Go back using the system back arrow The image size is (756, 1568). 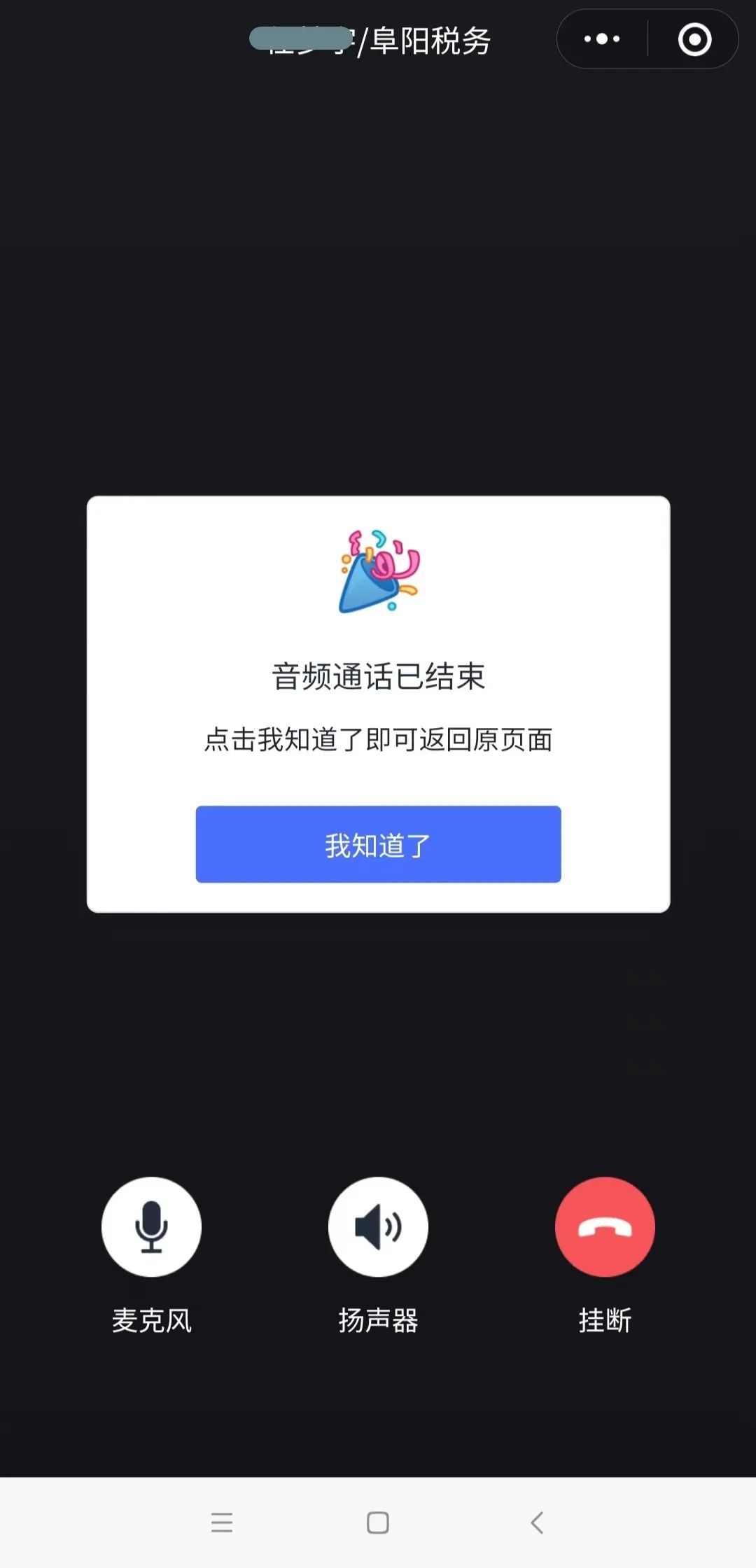pyautogui.click(x=537, y=1522)
